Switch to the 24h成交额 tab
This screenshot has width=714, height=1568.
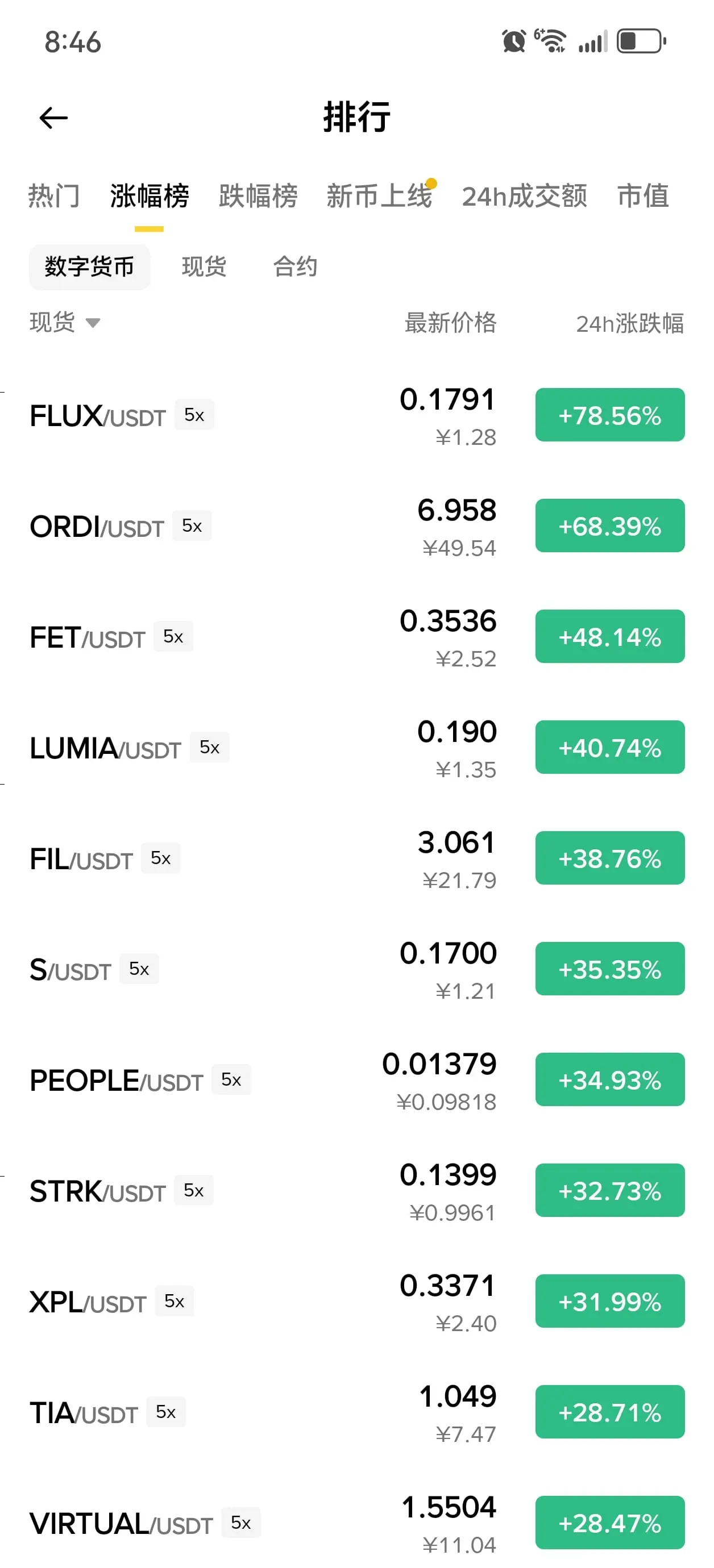[524, 196]
